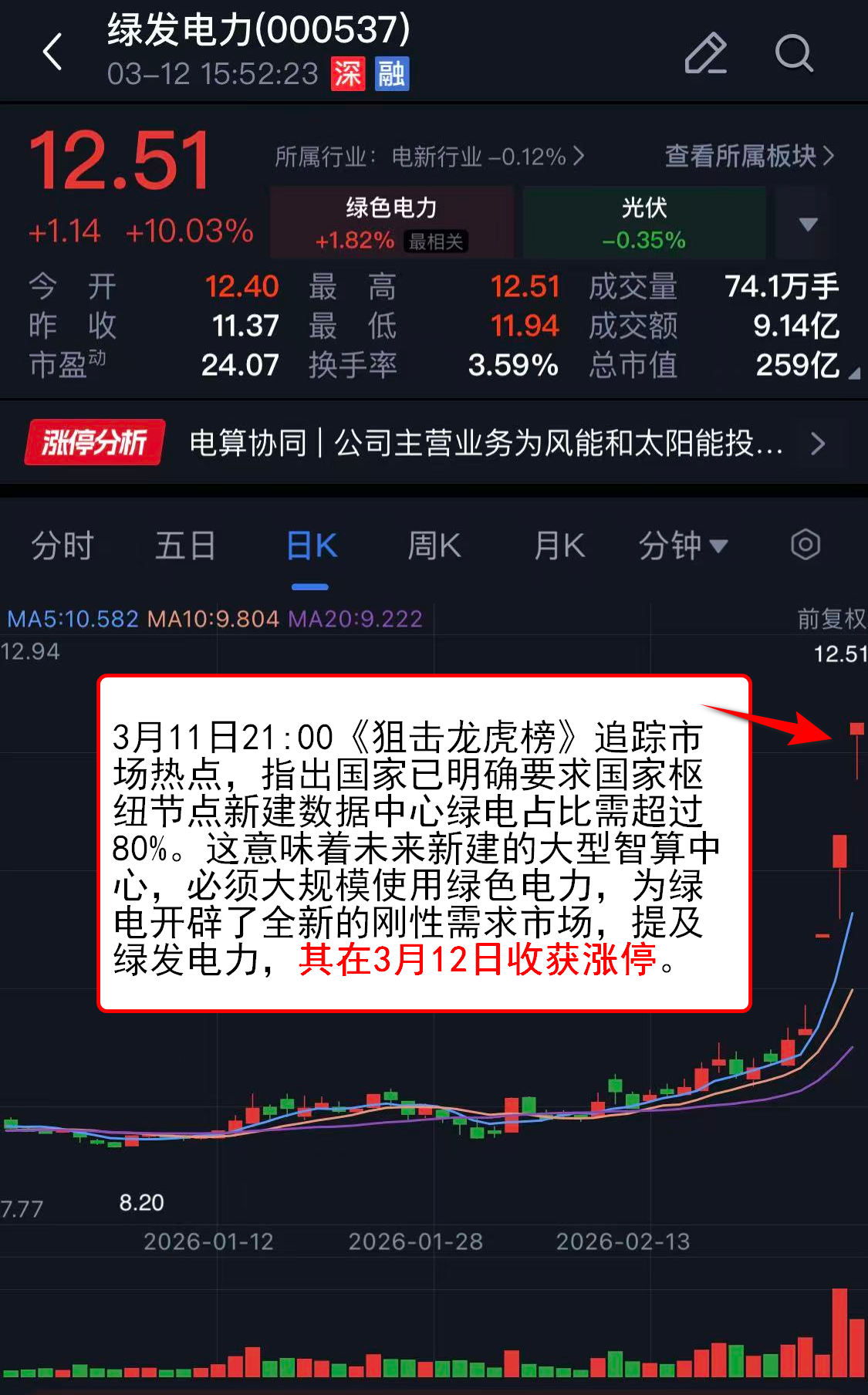Viewport: 868px width, 1395px height.
Task: Open the 光伏 sector chip
Action: (643, 222)
